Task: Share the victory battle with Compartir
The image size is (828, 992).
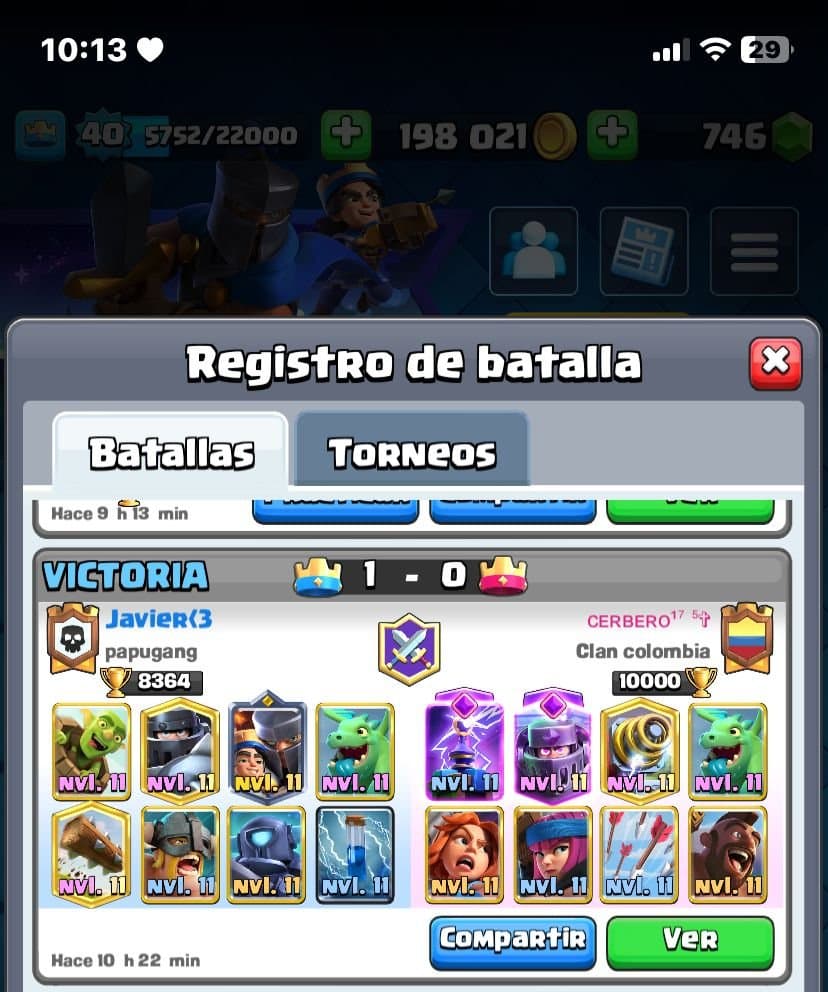Action: tap(513, 940)
